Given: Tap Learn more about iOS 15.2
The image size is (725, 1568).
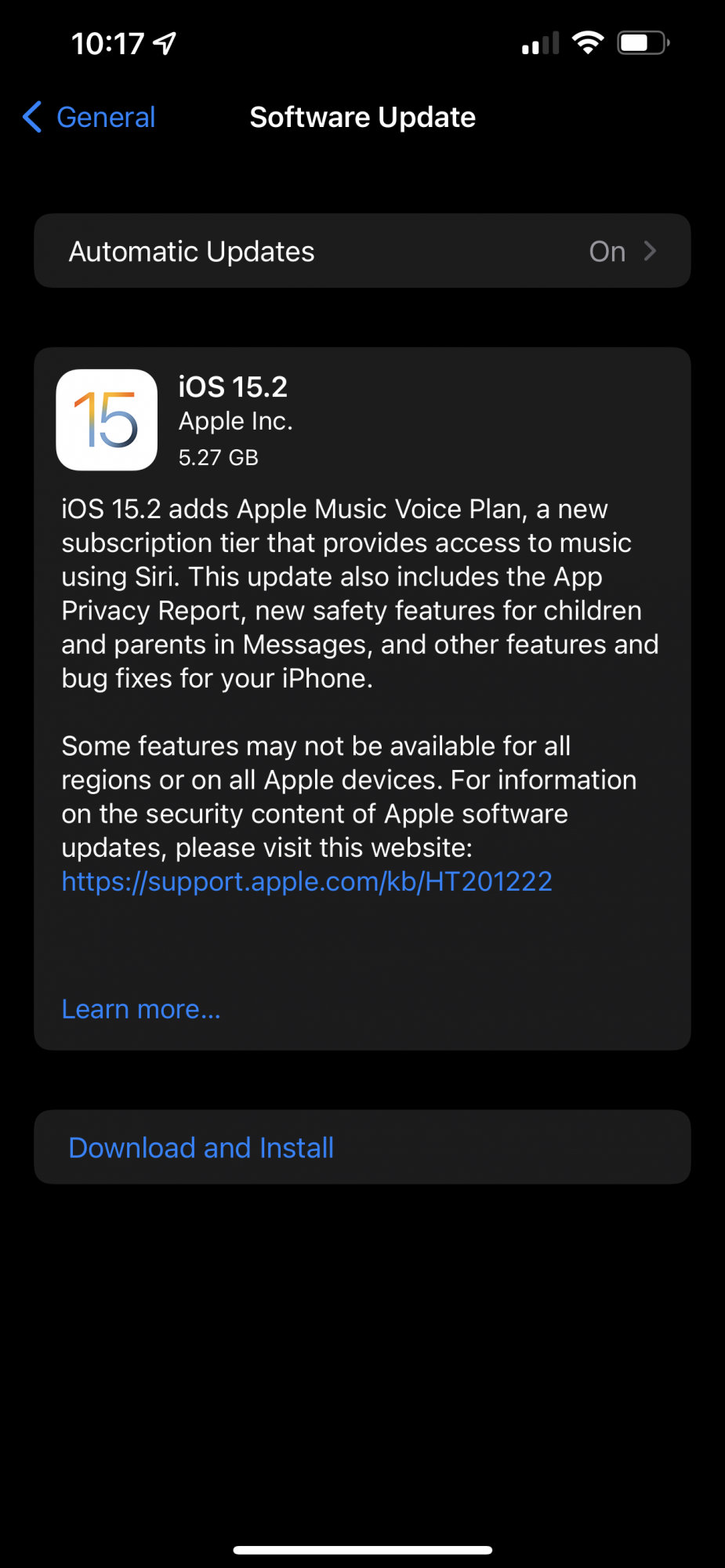Looking at the screenshot, I should tap(141, 1010).
